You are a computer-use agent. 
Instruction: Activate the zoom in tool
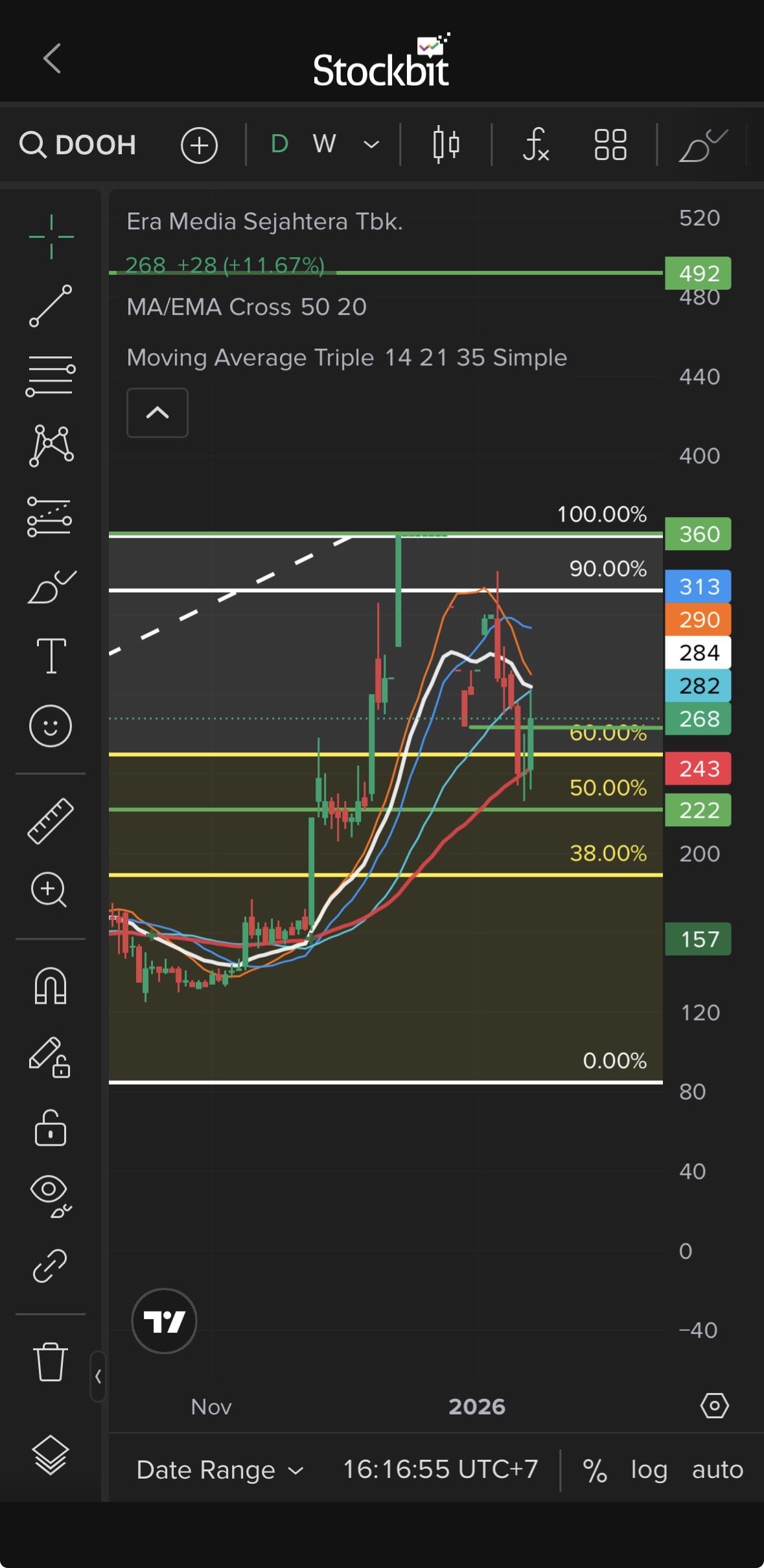coord(49,890)
